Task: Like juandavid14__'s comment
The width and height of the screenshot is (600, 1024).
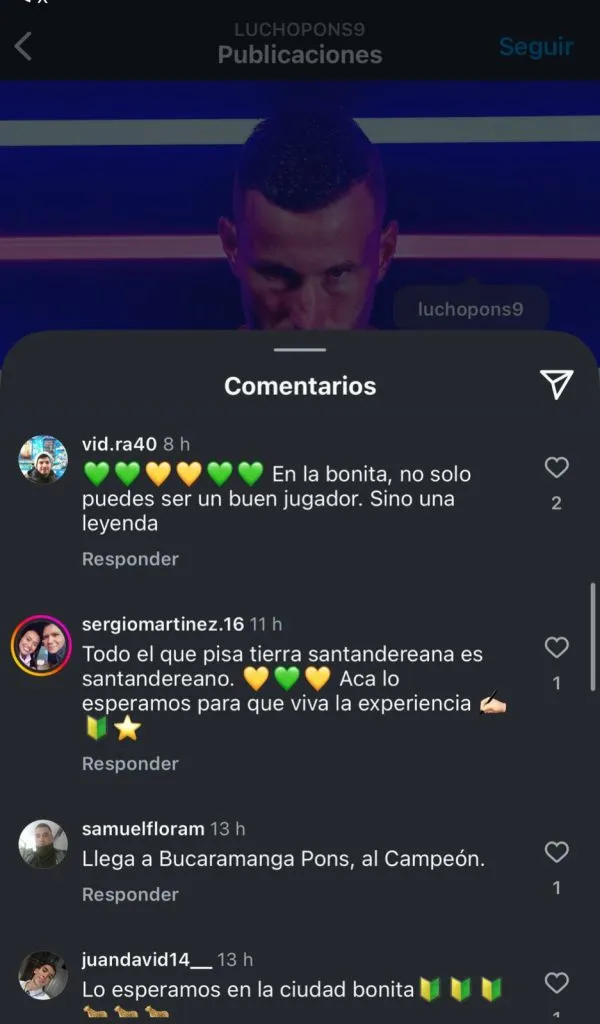Action: tap(556, 982)
